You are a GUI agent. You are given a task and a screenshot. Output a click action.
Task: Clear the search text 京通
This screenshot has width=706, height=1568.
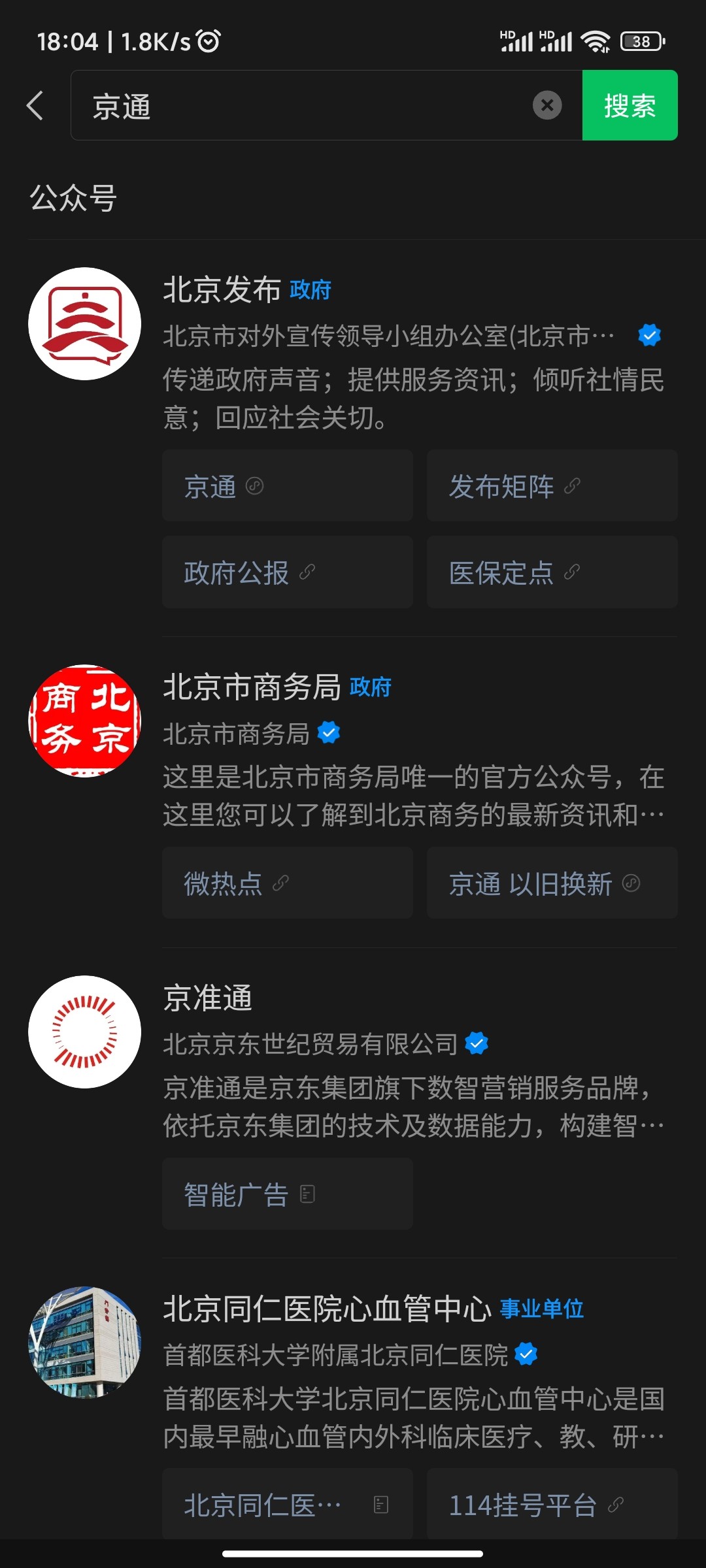click(x=547, y=105)
